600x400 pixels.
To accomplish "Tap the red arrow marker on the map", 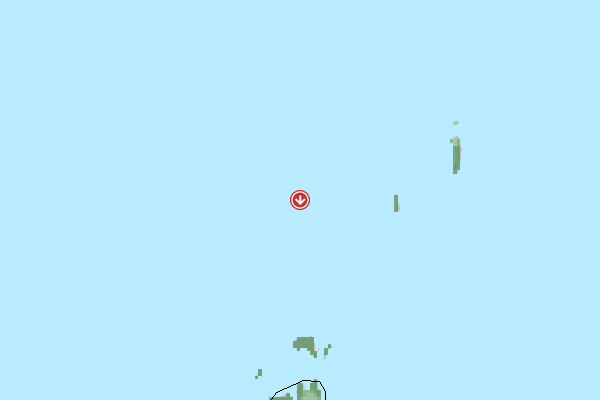I will (300, 200).
